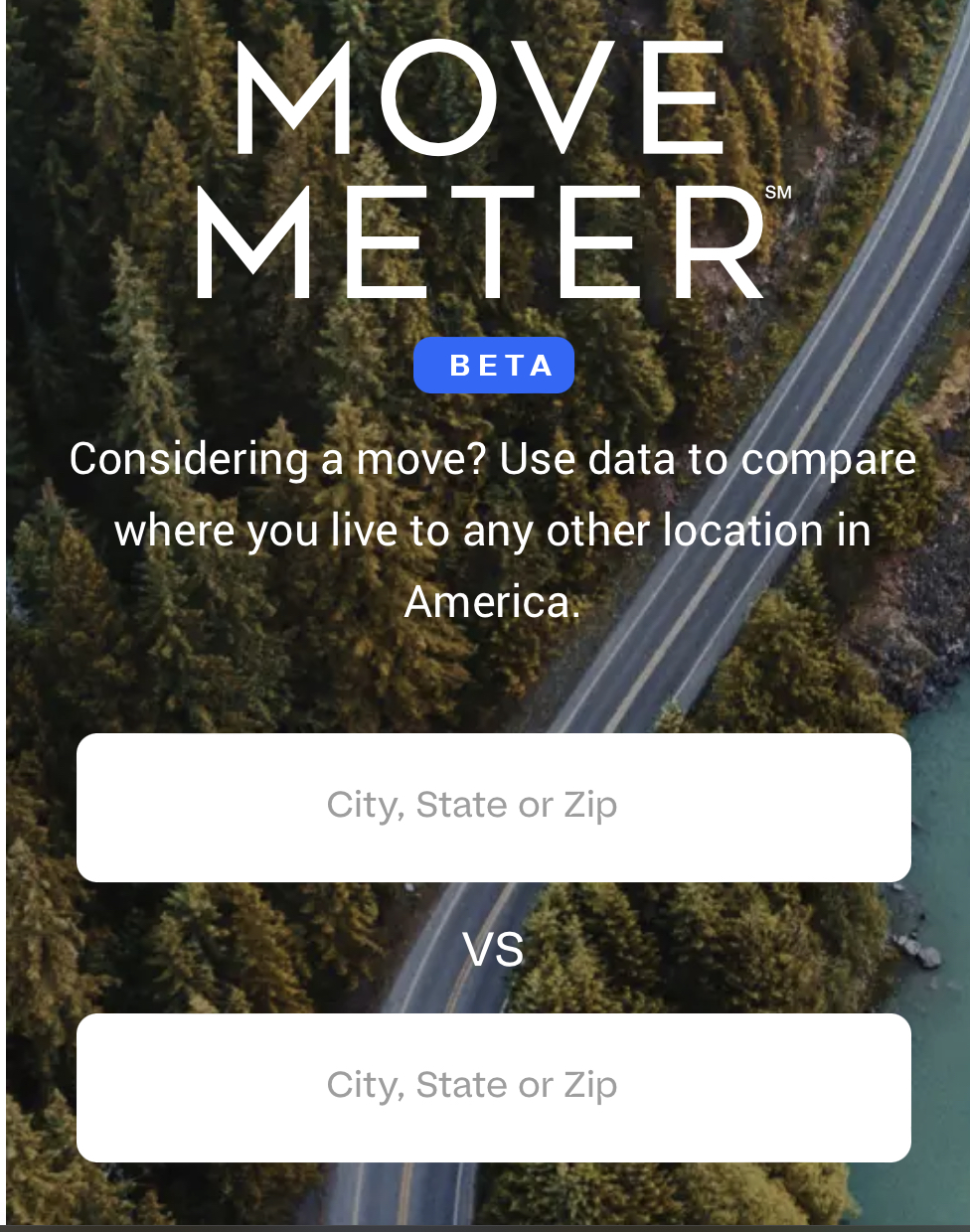Click the blue BETA badge
970x1232 pixels.
[x=493, y=365]
